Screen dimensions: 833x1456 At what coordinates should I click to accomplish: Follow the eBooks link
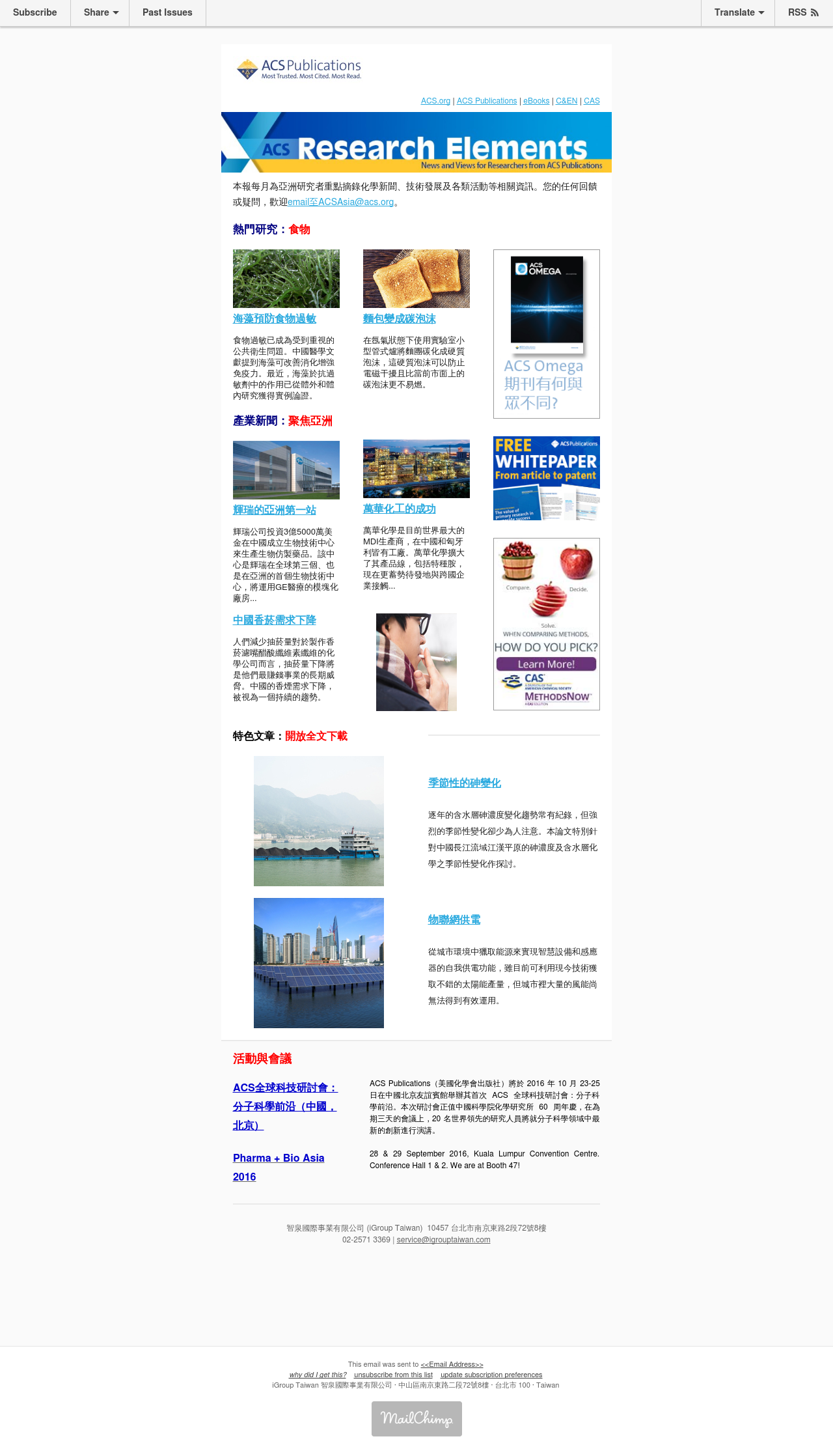pyautogui.click(x=536, y=101)
